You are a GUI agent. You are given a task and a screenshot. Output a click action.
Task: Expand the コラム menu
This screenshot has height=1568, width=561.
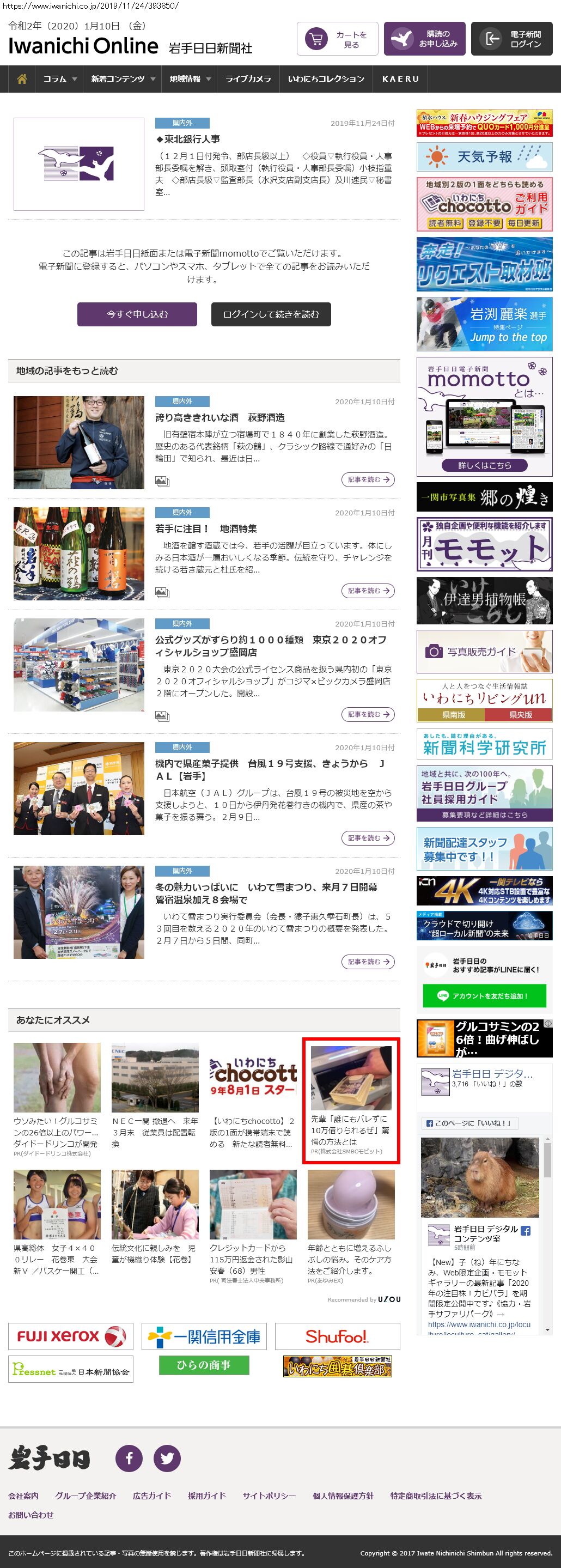tap(59, 79)
